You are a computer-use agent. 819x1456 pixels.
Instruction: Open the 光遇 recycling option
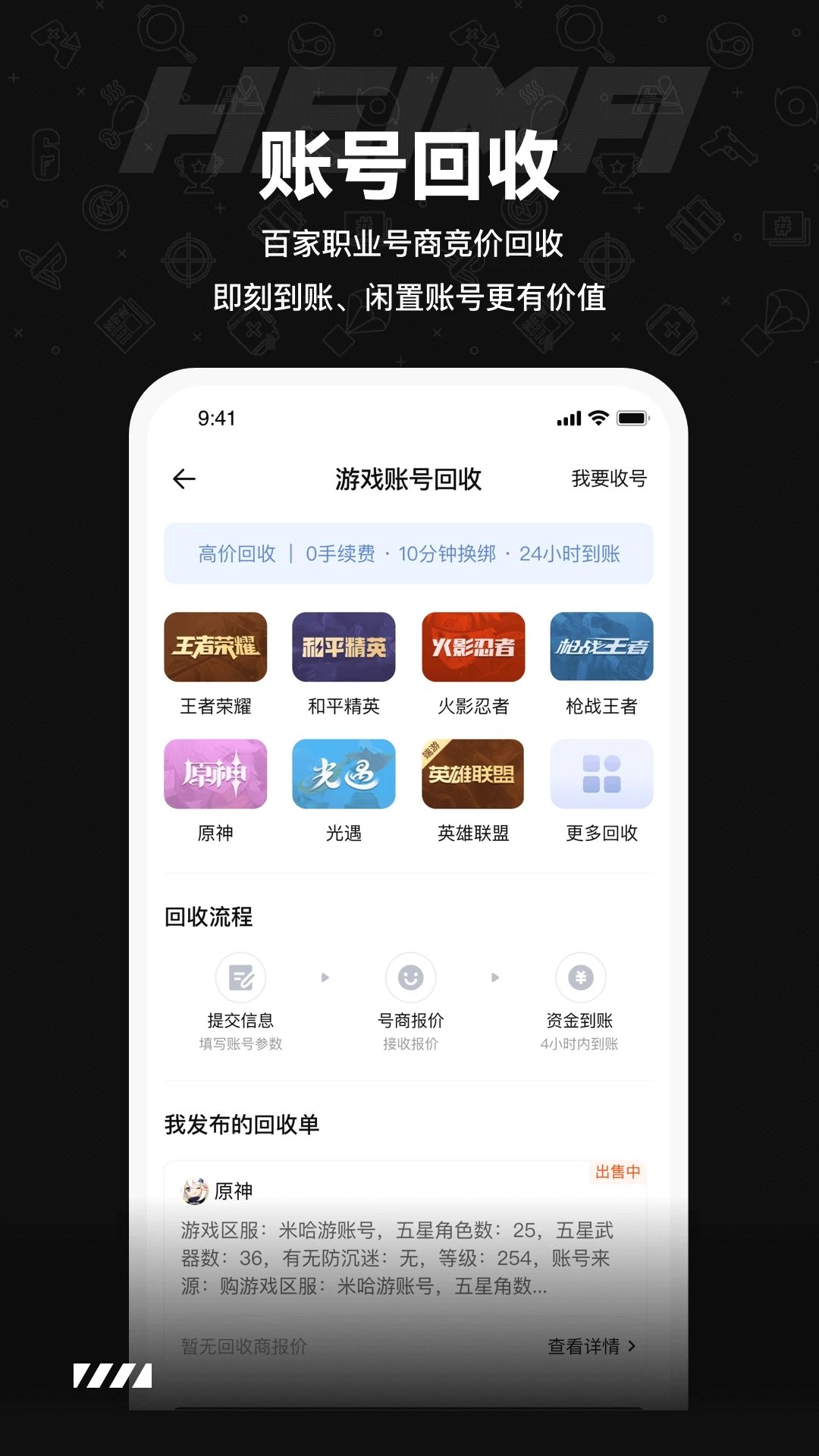[344, 775]
